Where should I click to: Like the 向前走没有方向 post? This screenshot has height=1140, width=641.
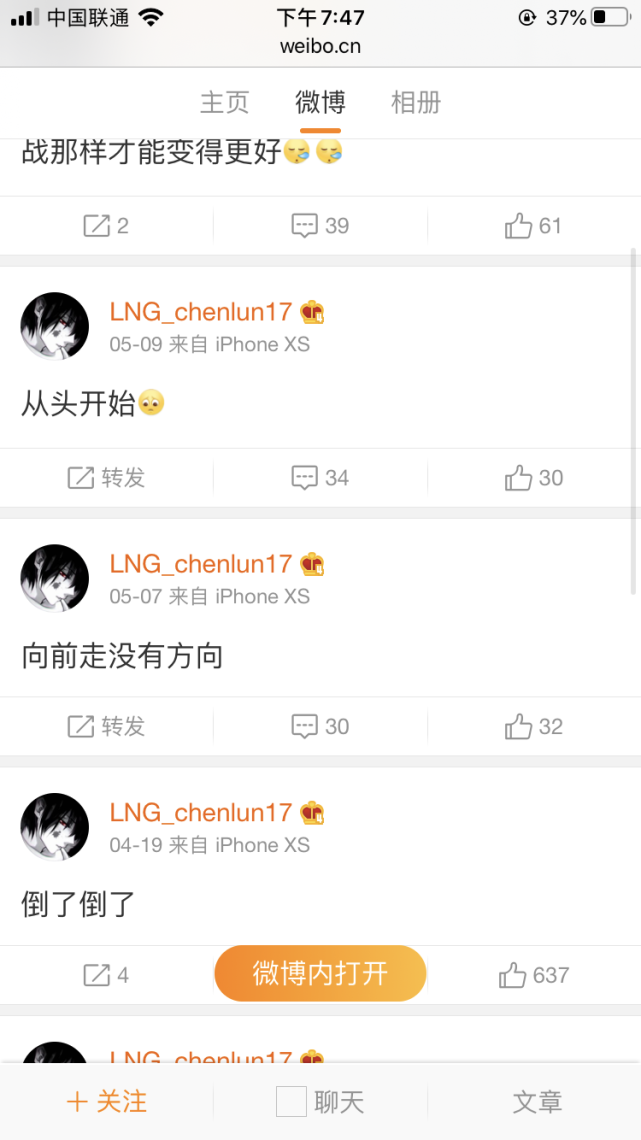(533, 726)
